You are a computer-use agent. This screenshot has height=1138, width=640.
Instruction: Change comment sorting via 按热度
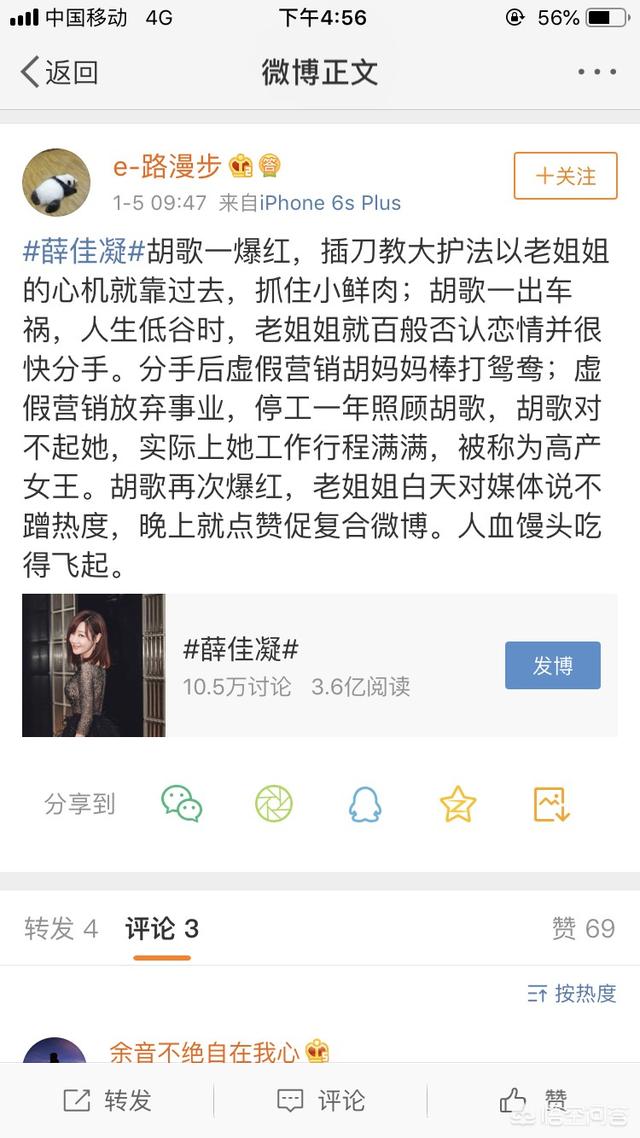pyautogui.click(x=572, y=993)
